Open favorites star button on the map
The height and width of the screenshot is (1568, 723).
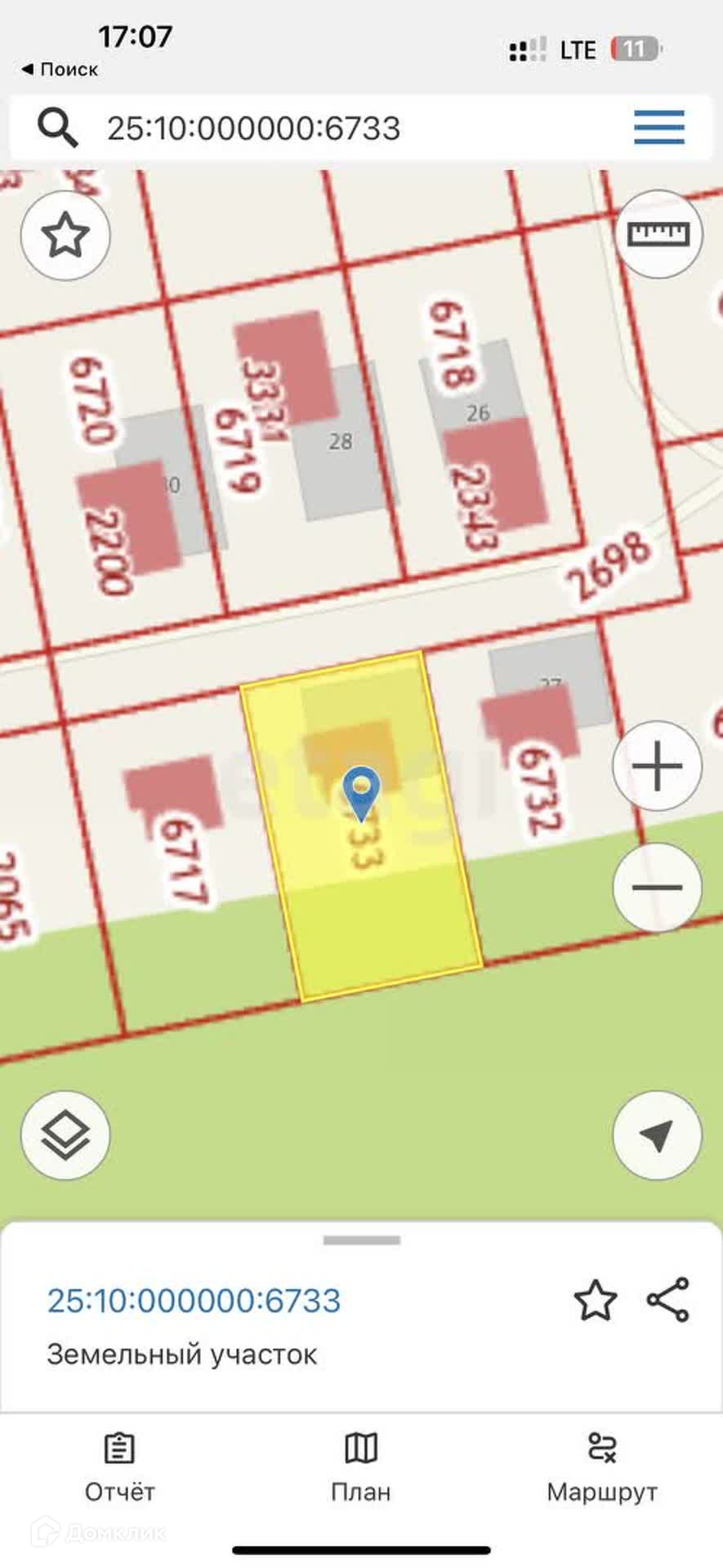[65, 236]
